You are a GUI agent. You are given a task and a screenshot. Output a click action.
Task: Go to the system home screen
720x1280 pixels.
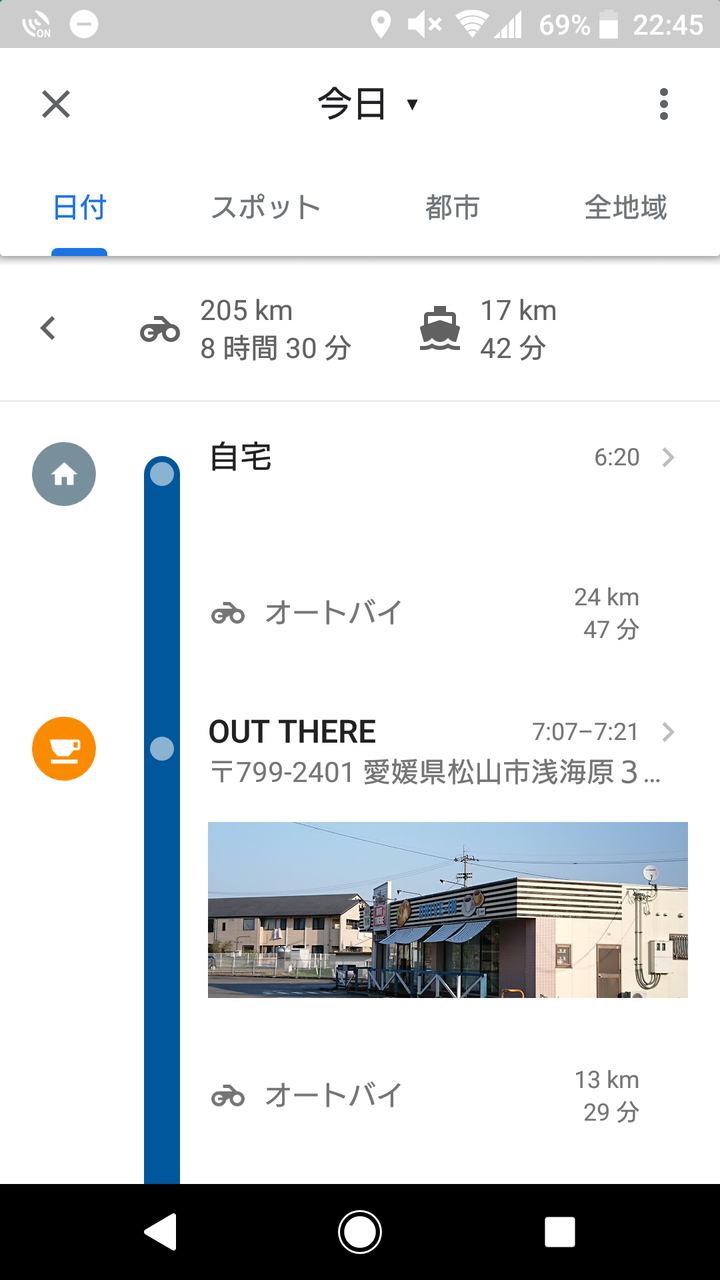(360, 1232)
